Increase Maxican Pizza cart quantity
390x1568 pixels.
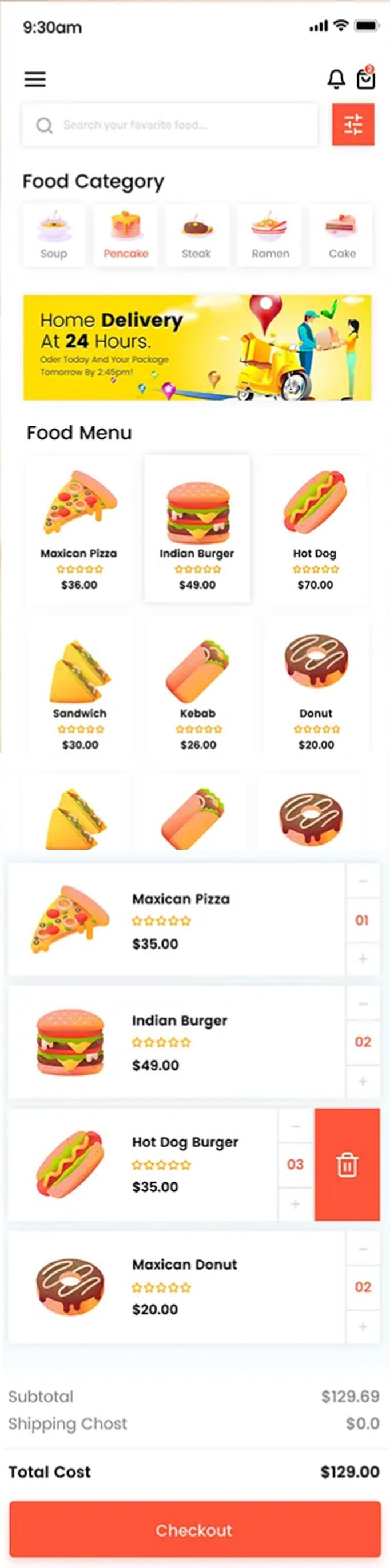point(363,959)
